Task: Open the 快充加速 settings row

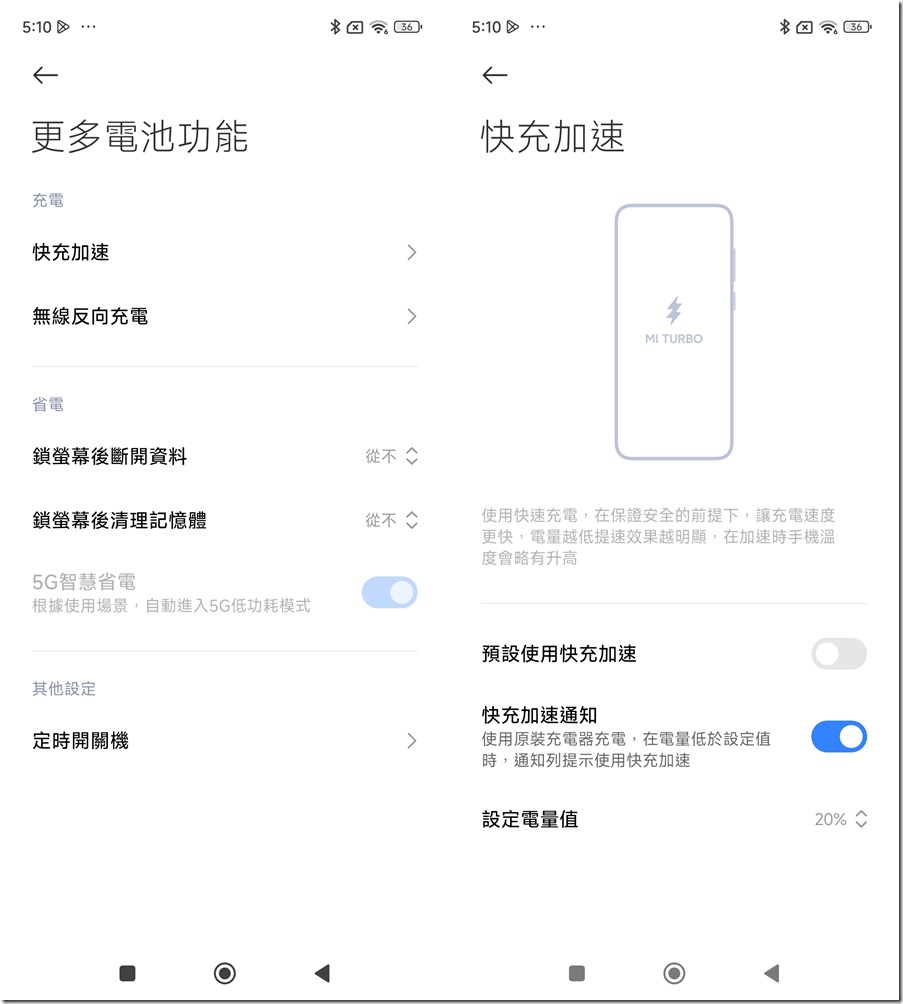Action: coord(225,253)
